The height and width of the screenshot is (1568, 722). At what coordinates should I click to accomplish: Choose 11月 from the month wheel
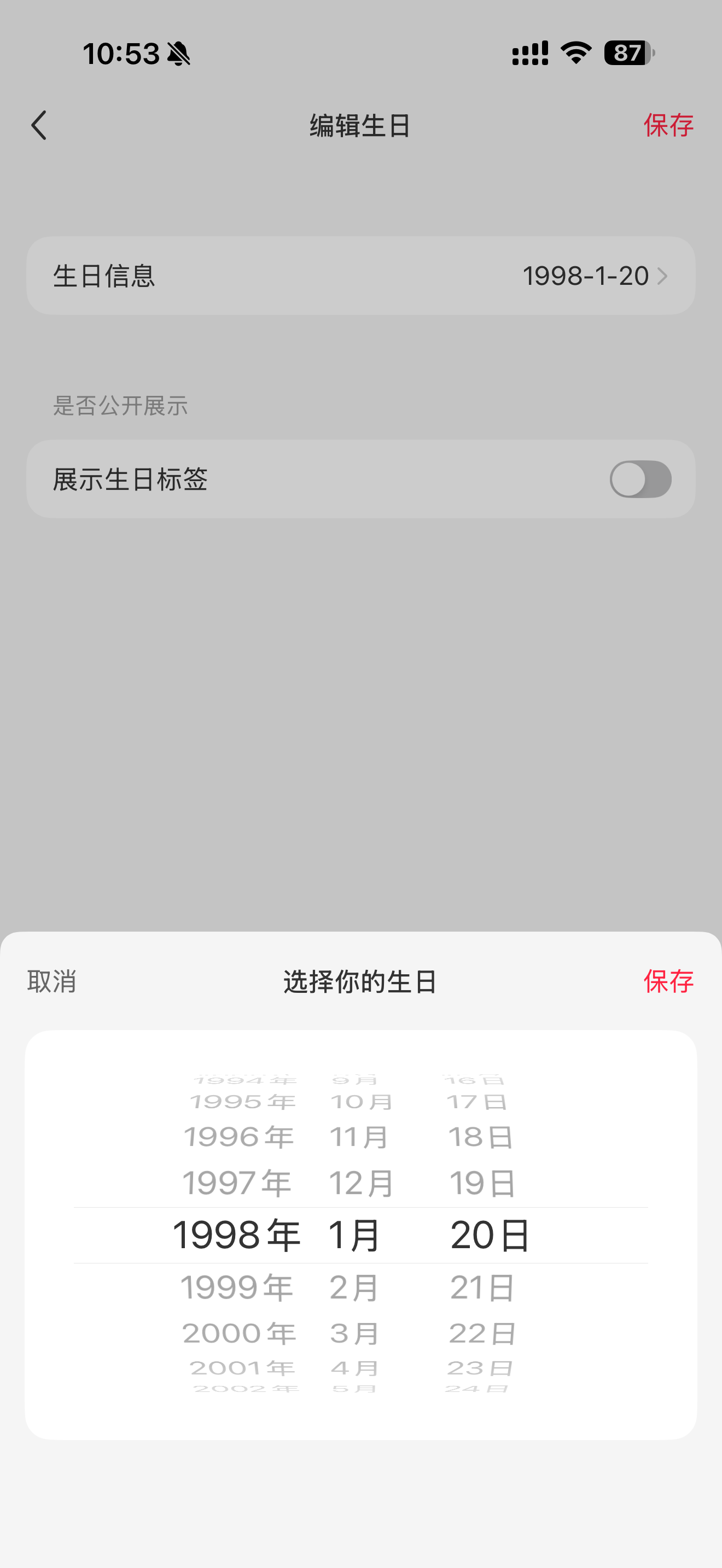pyautogui.click(x=359, y=1137)
